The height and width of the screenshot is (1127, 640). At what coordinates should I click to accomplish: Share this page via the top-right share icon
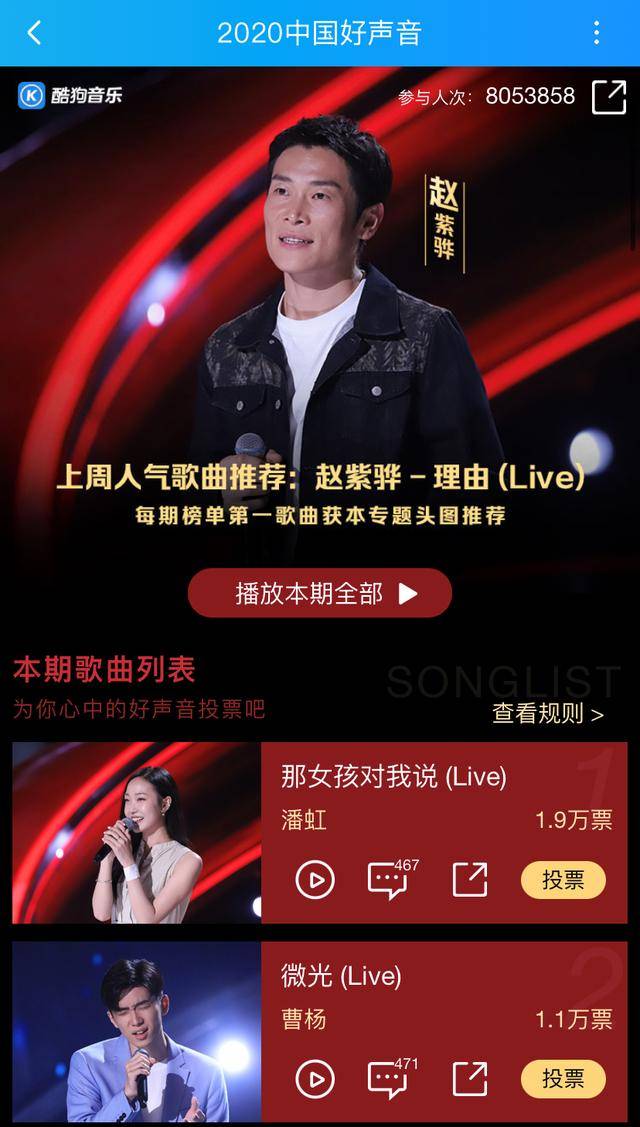coord(608,97)
